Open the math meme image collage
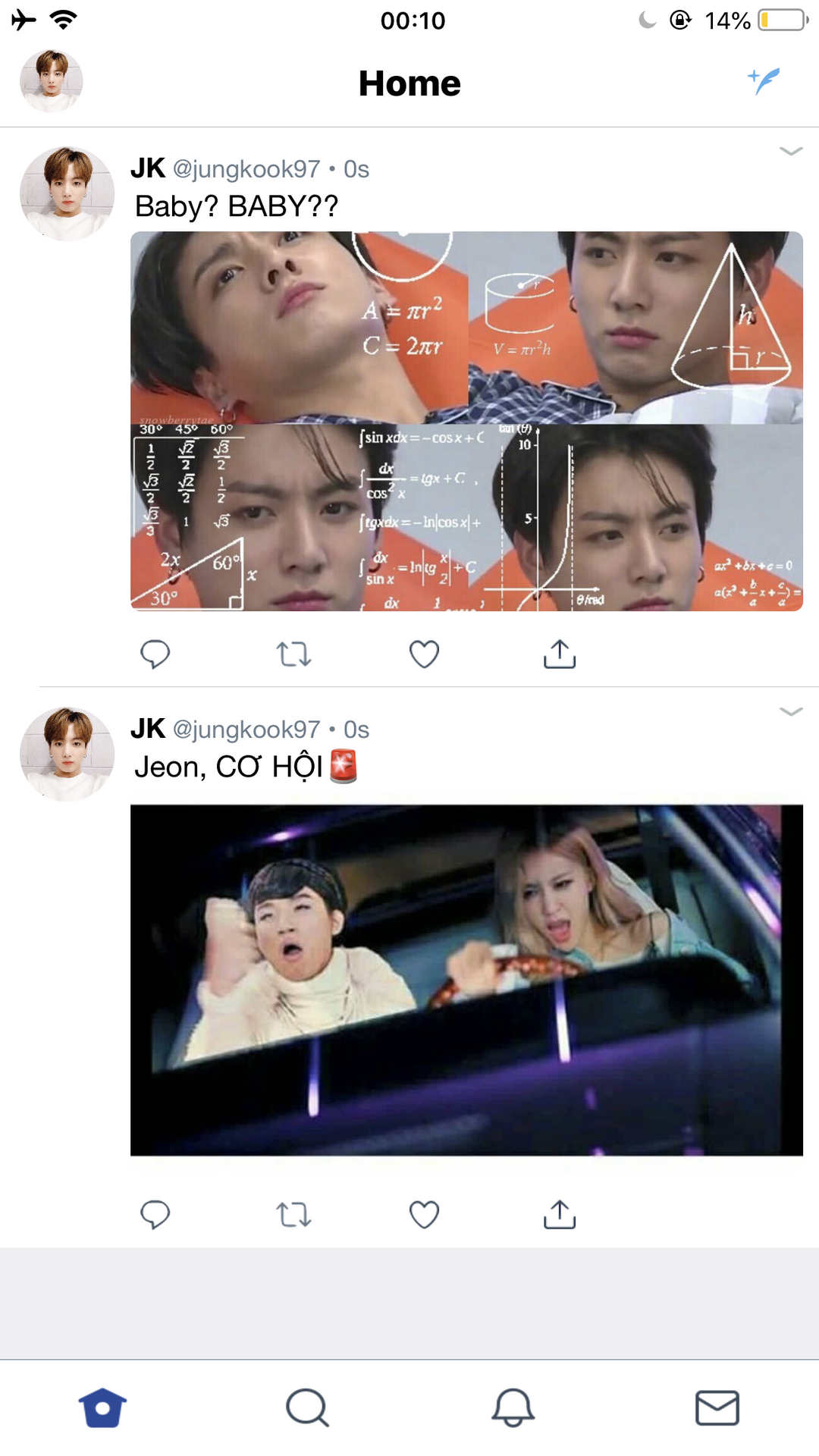 (x=466, y=421)
